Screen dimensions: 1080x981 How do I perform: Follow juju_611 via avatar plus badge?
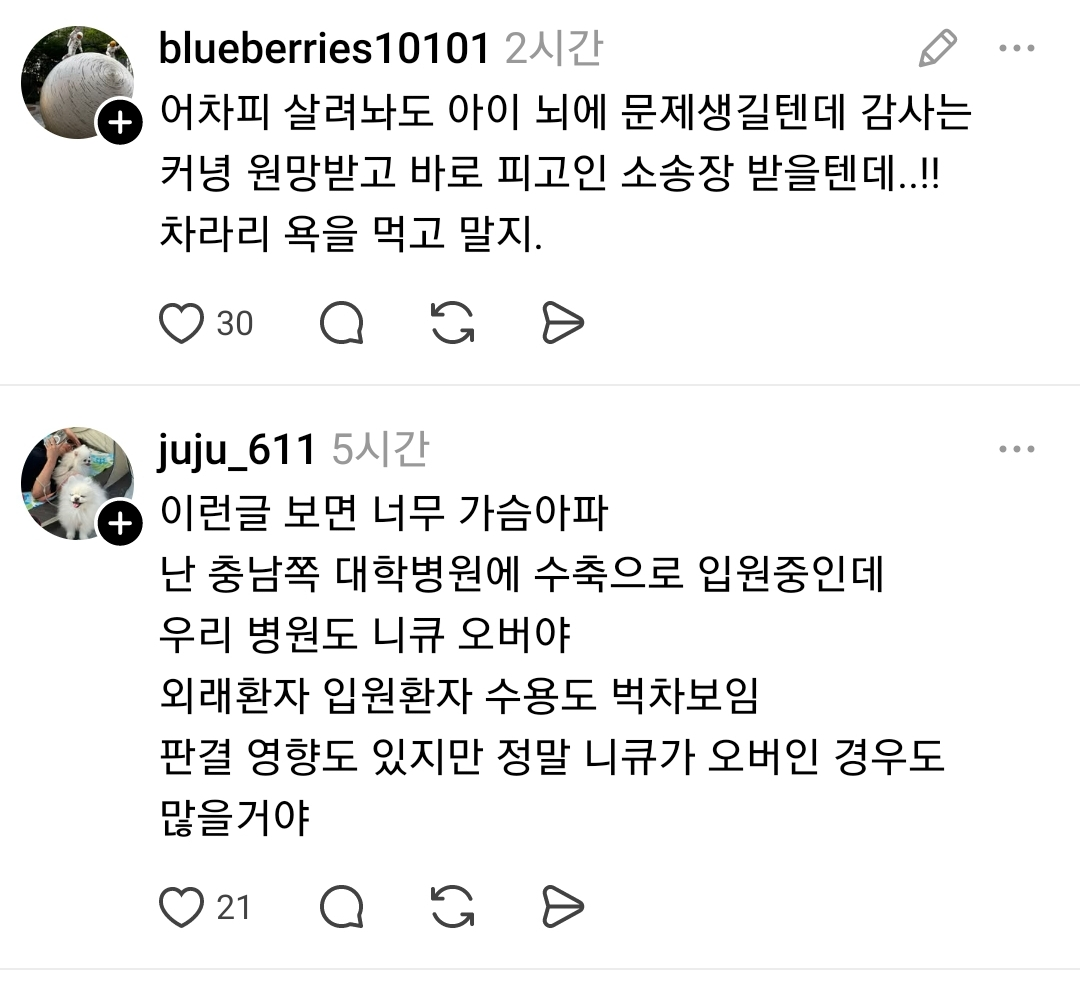click(119, 524)
